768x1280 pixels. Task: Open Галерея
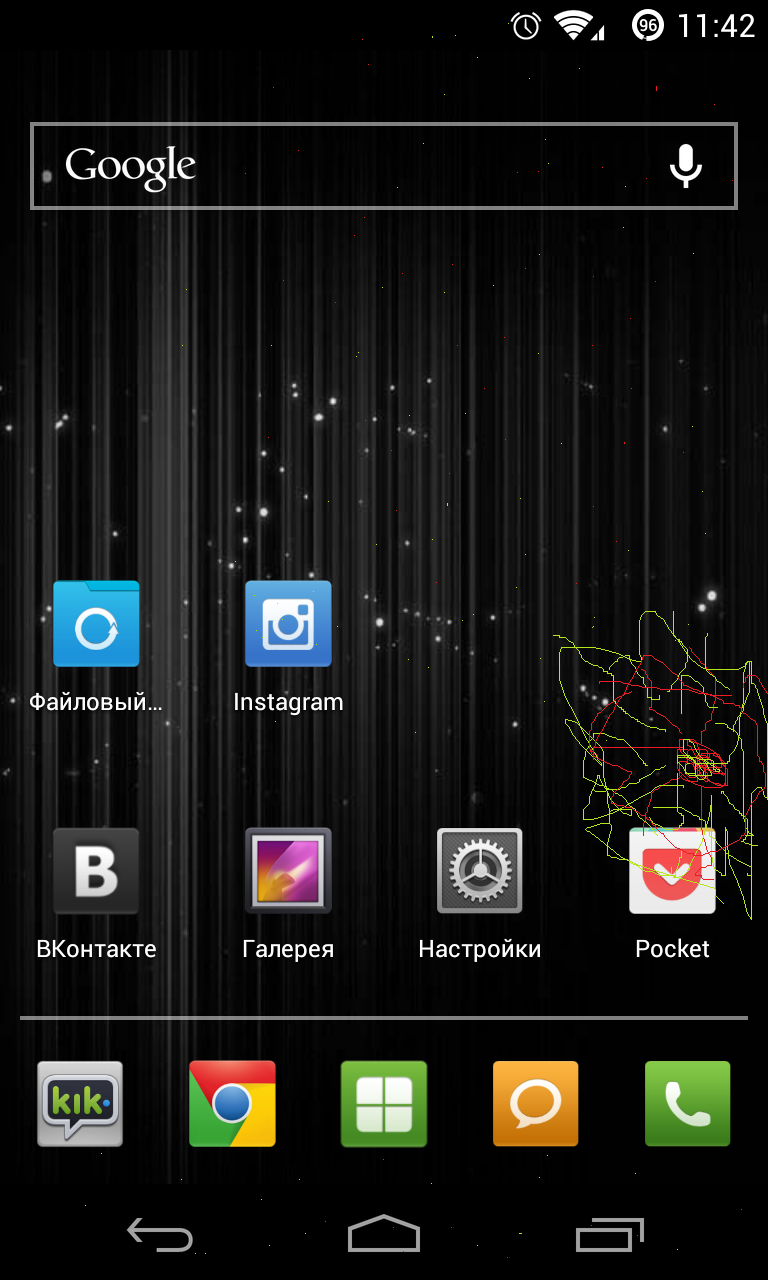288,871
